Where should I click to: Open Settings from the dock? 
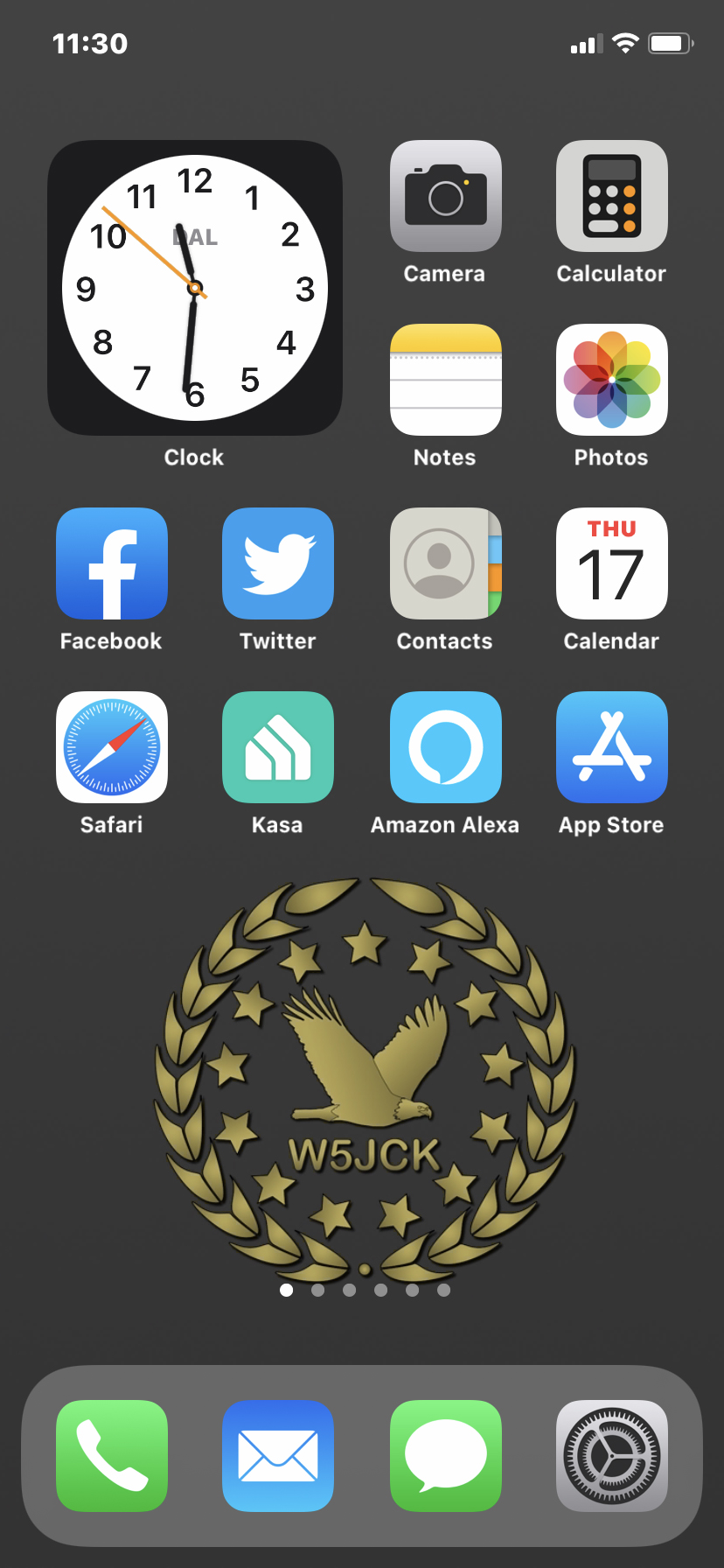(x=611, y=1456)
